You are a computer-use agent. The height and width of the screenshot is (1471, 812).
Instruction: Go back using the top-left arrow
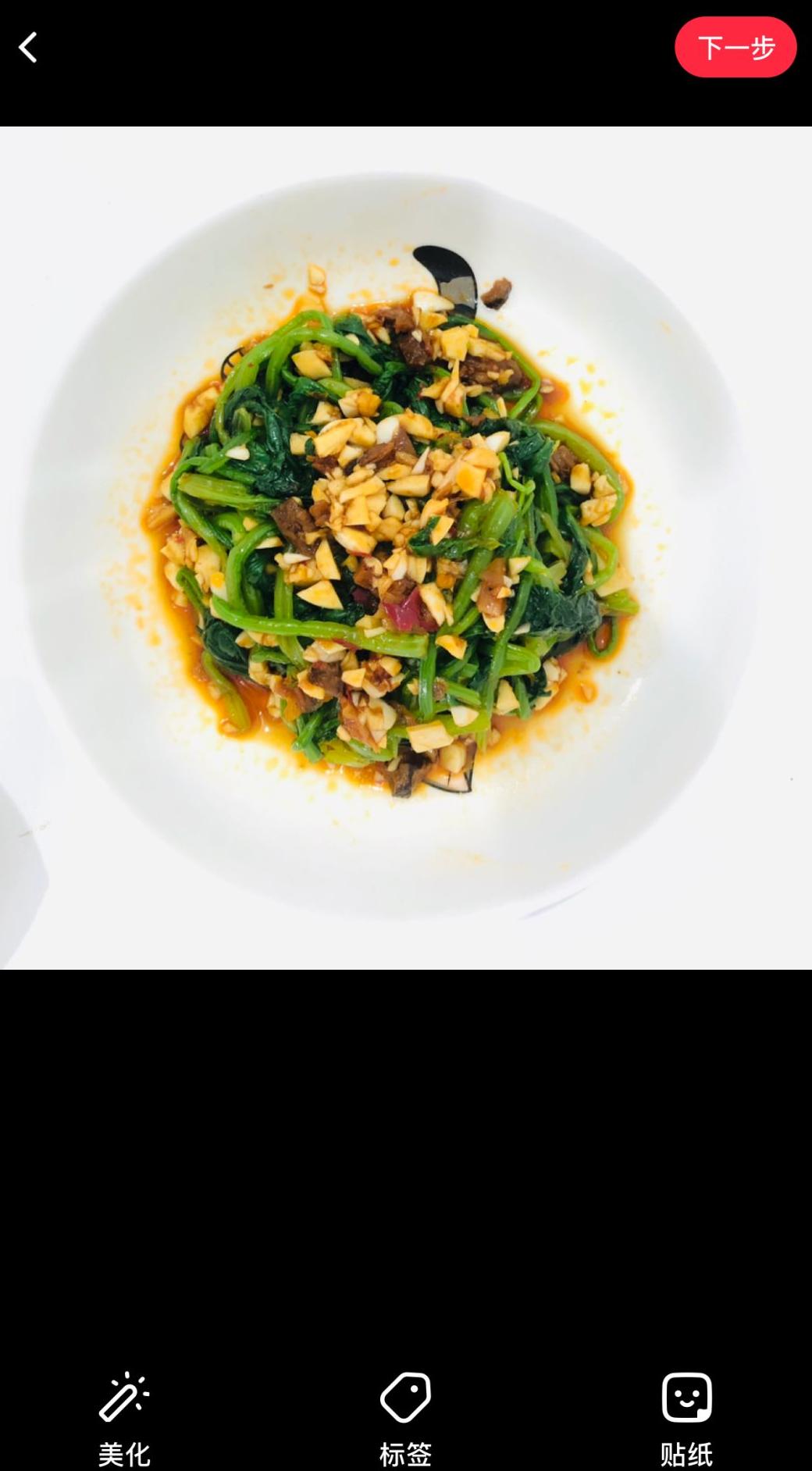(x=29, y=48)
